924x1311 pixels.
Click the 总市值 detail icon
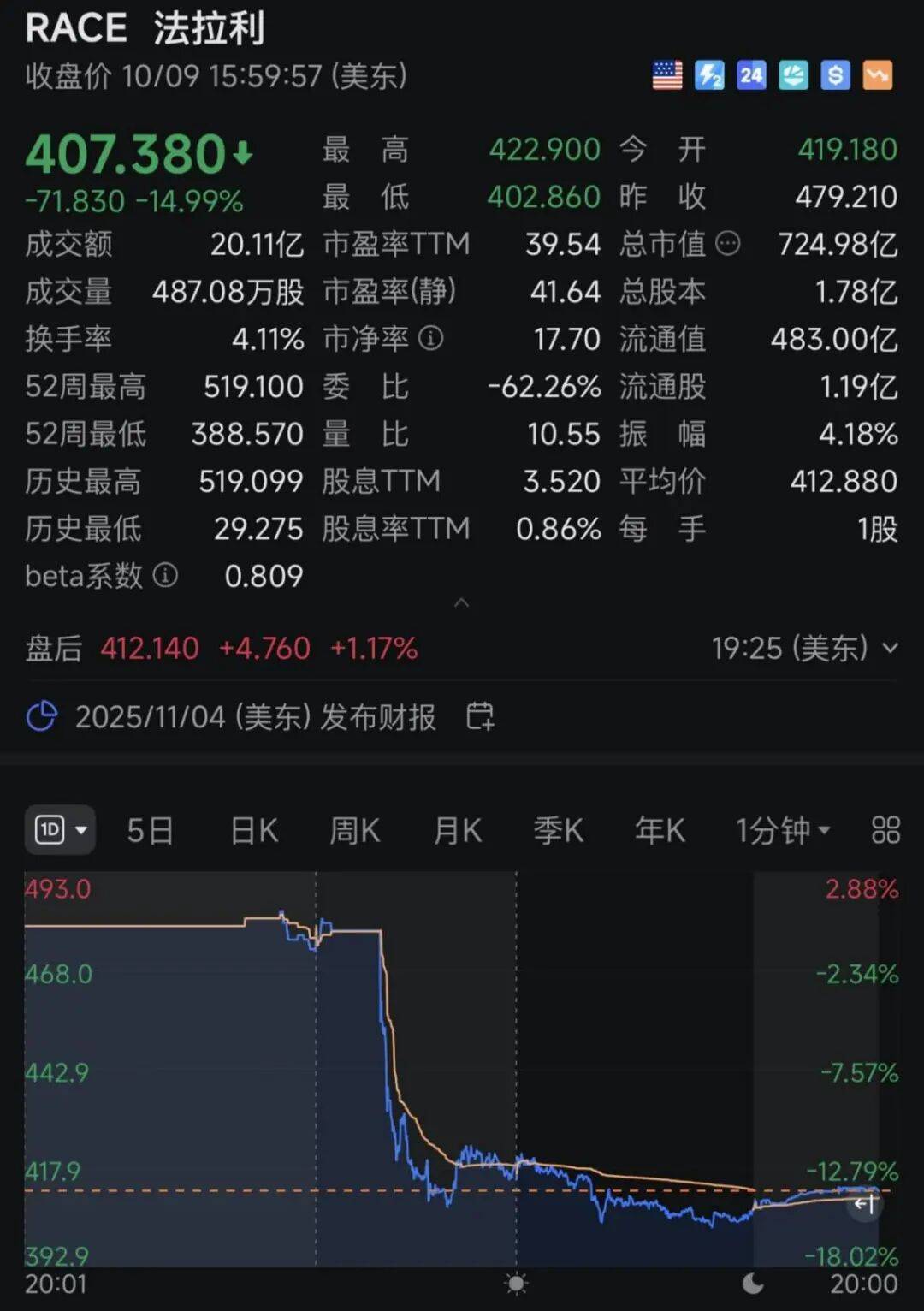(x=728, y=245)
